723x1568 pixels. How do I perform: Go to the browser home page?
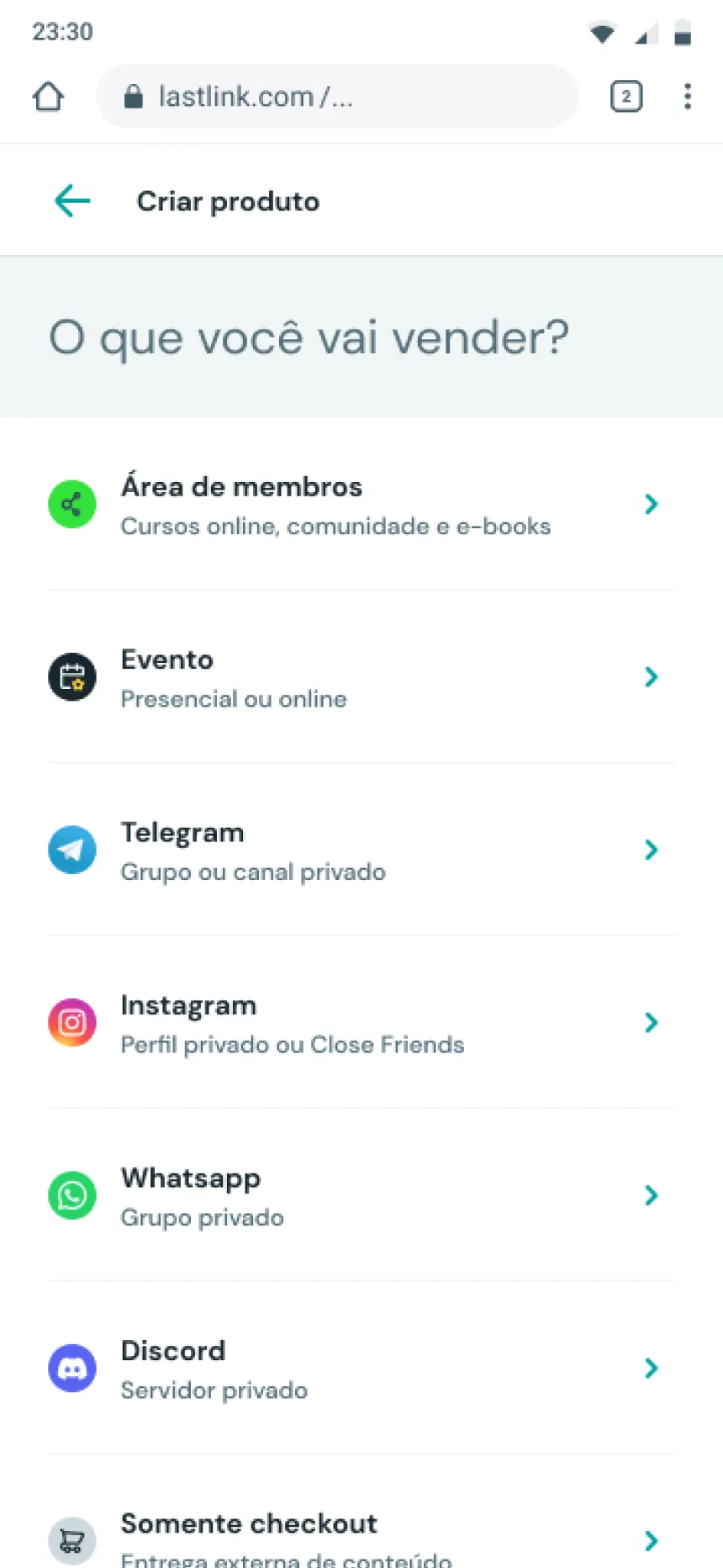[x=48, y=97]
